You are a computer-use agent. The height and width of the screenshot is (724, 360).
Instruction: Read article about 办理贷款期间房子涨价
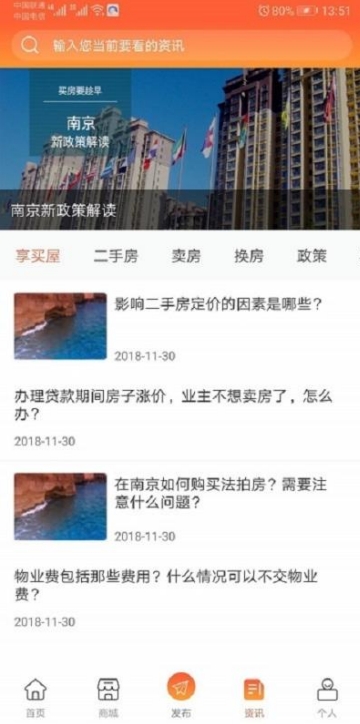[180, 416]
